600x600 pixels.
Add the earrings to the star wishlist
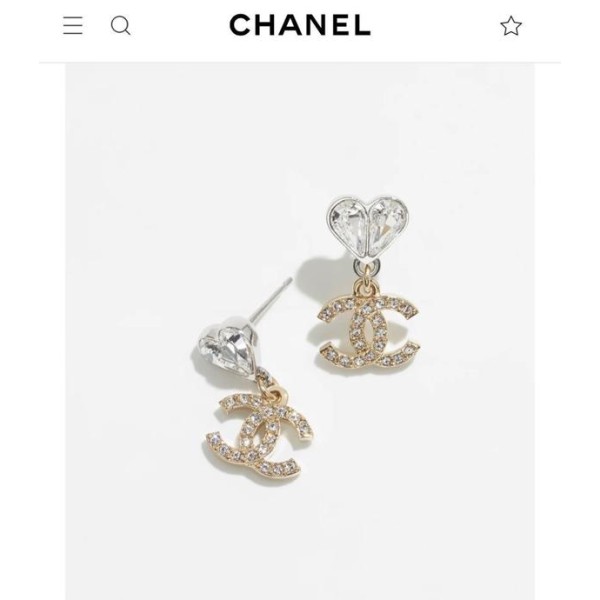511,26
